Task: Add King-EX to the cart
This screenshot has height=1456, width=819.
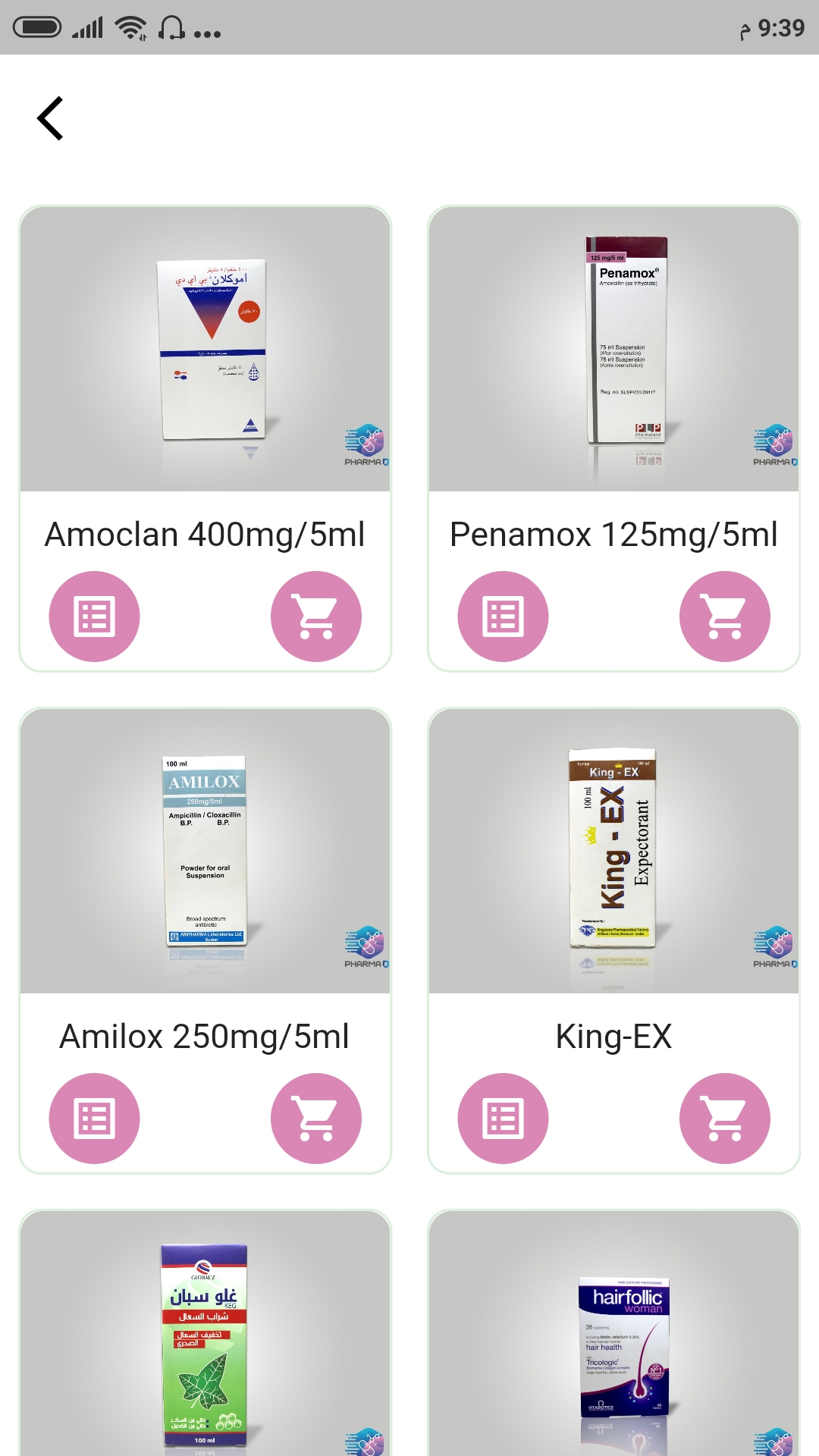Action: click(x=725, y=1119)
